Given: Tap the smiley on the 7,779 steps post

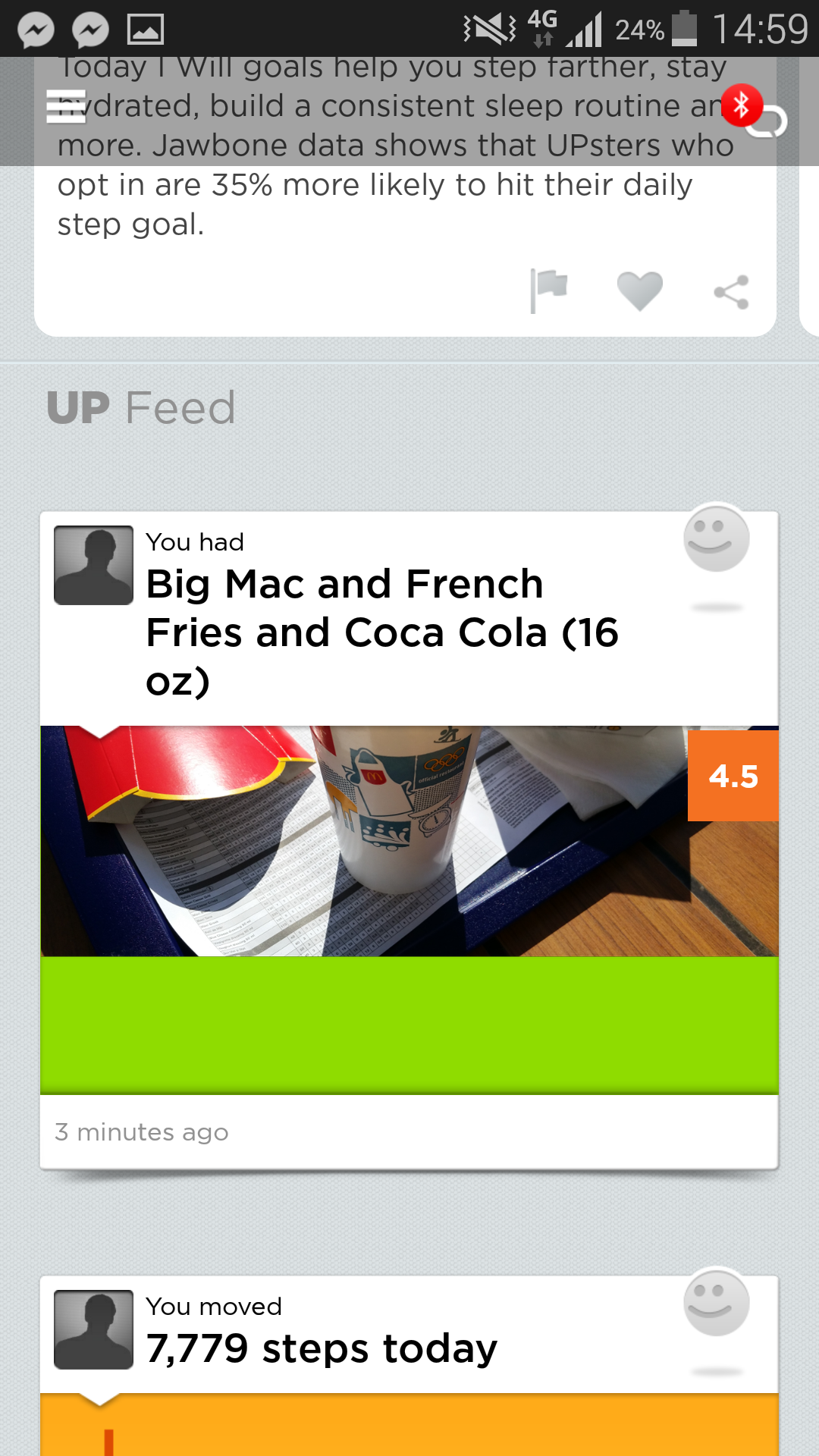Looking at the screenshot, I should (717, 1303).
